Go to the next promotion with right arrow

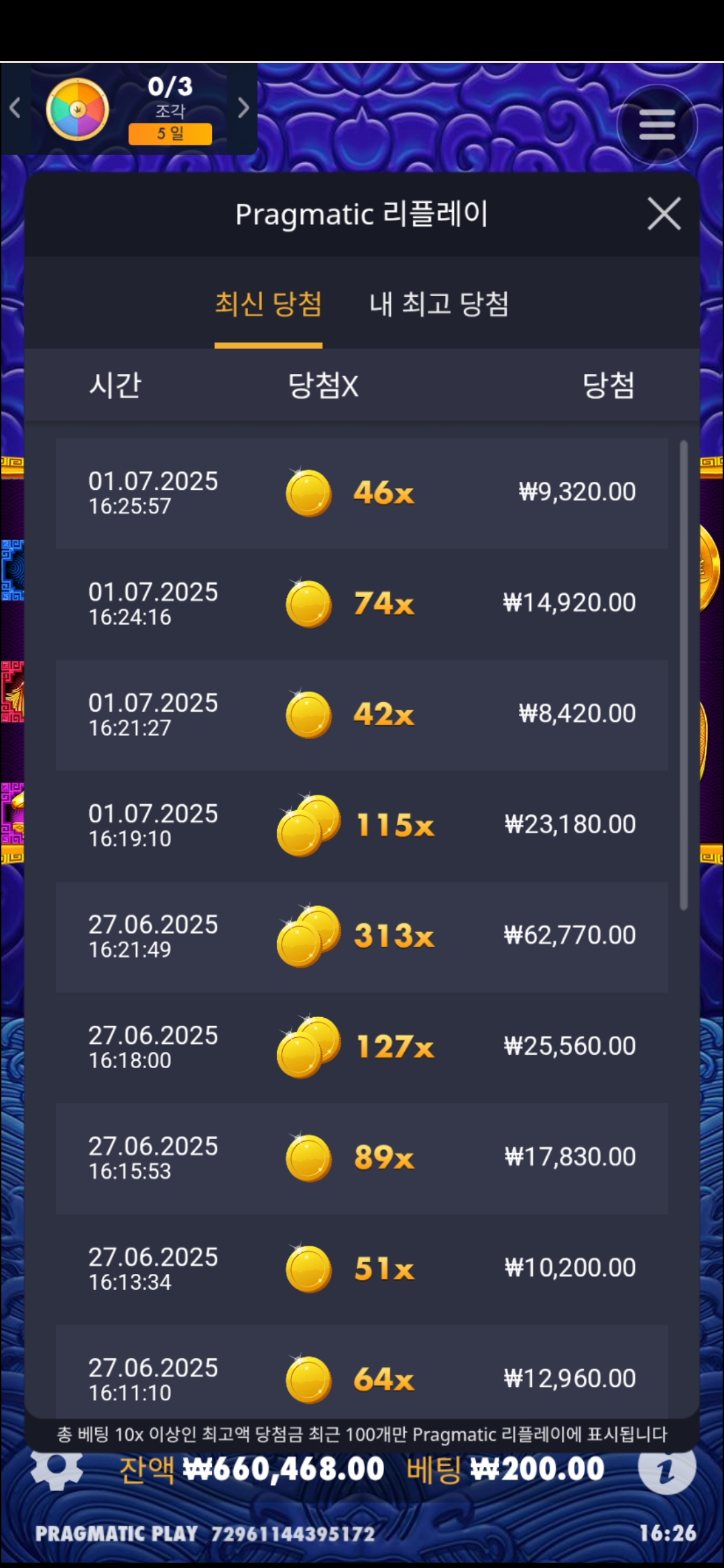(243, 108)
